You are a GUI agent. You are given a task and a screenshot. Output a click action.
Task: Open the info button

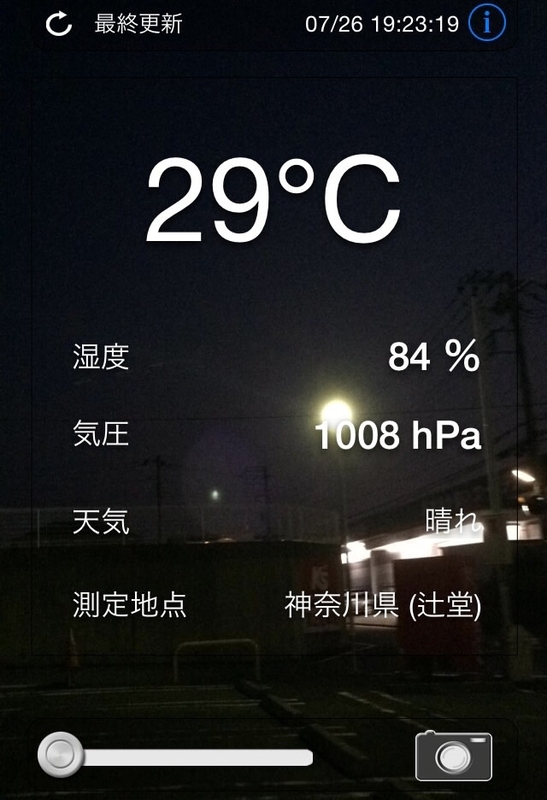click(487, 22)
